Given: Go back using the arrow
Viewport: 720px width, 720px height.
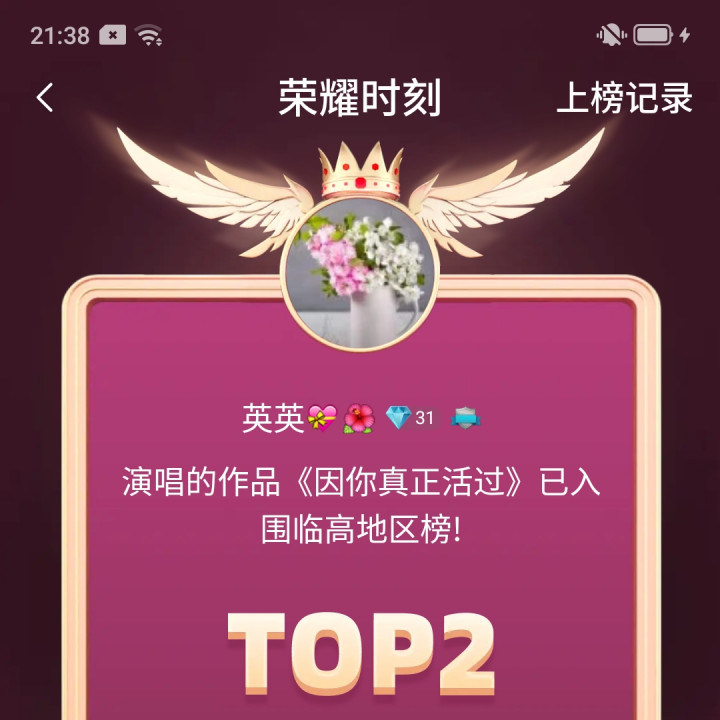Looking at the screenshot, I should tap(45, 98).
